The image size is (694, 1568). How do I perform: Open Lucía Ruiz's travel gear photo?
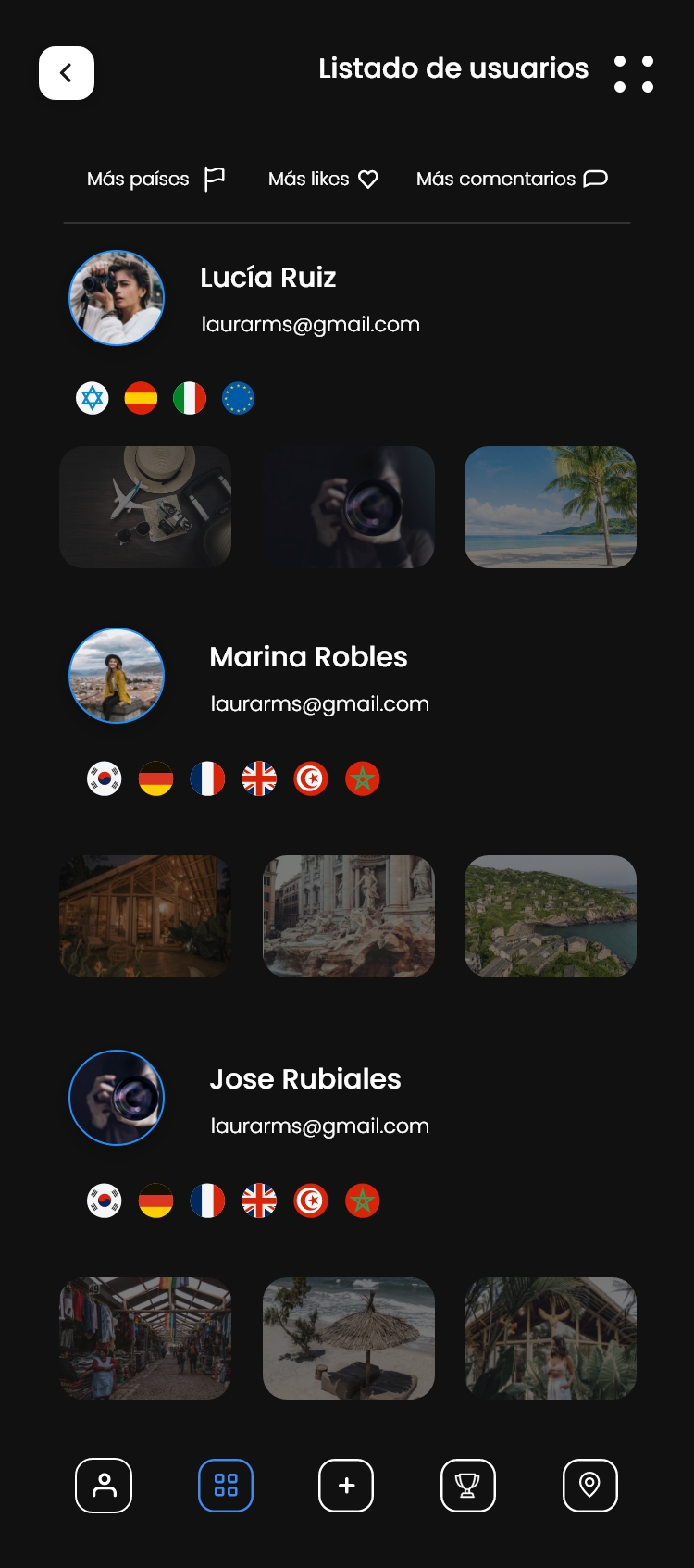tap(145, 507)
